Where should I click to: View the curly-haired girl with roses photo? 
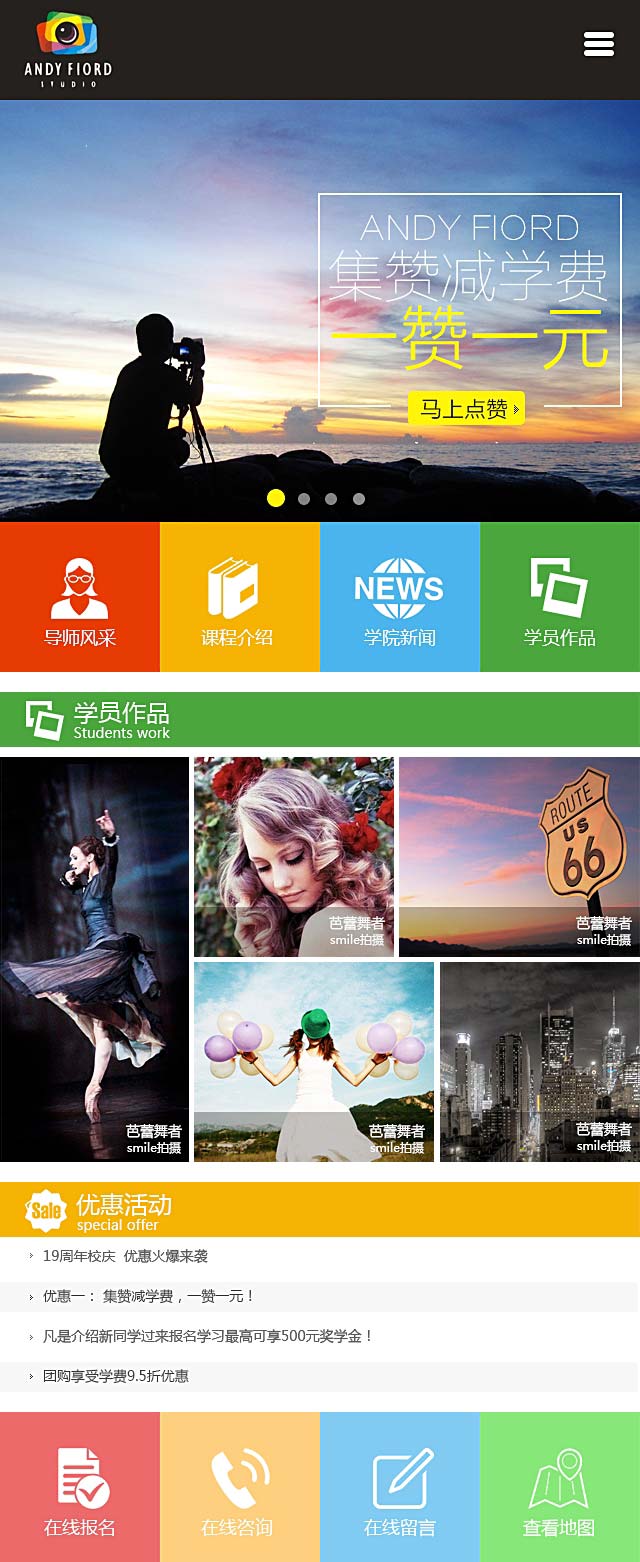click(x=293, y=856)
